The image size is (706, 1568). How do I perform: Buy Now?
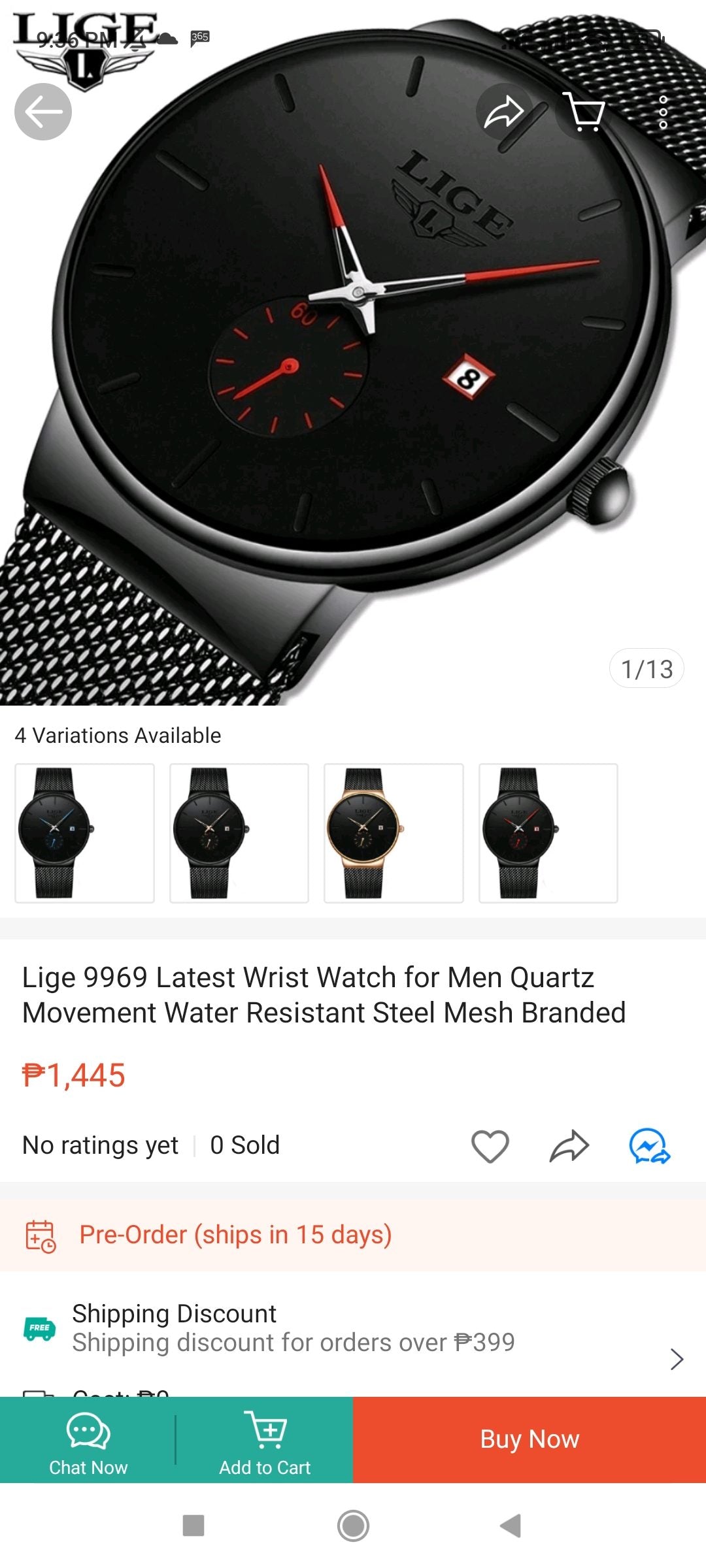[x=529, y=1440]
